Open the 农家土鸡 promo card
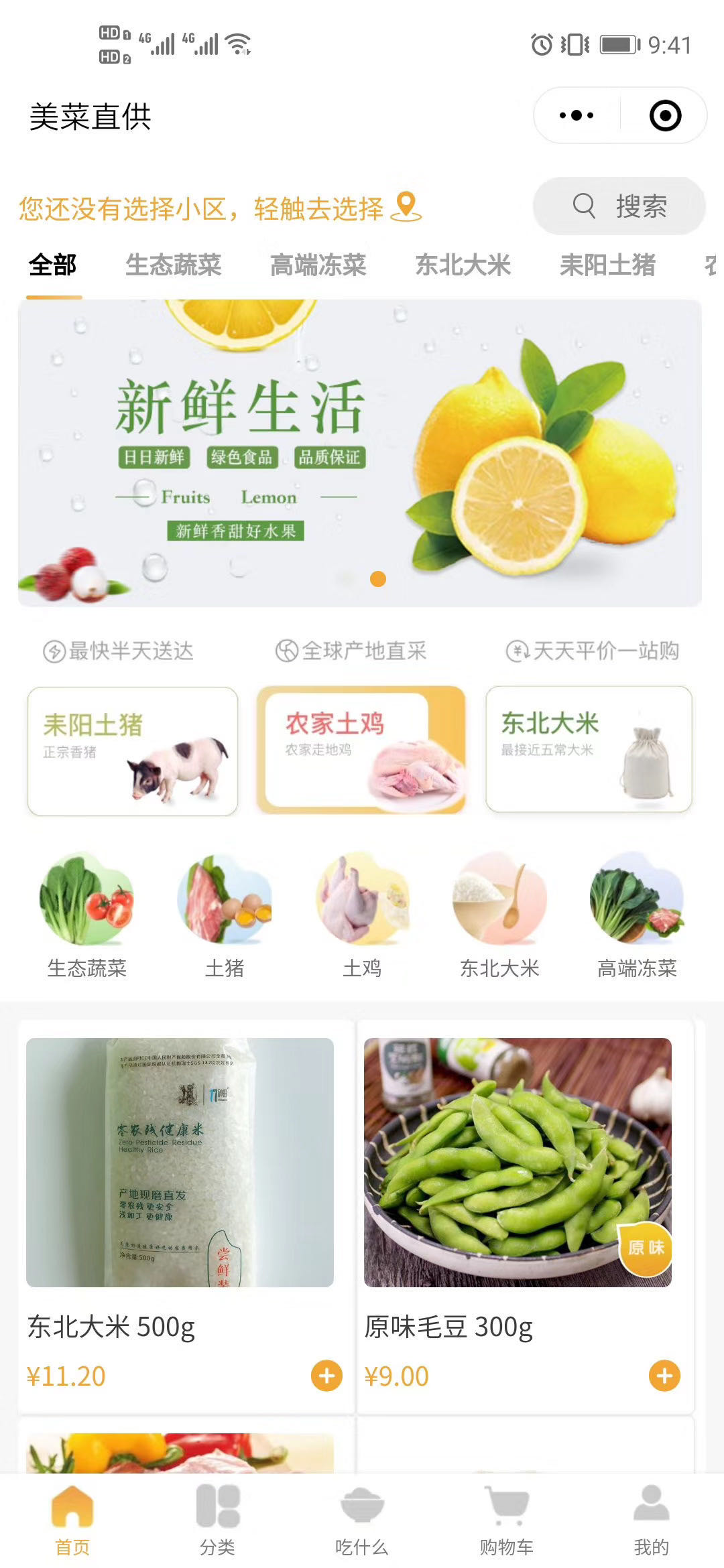The width and height of the screenshot is (724, 1568). click(x=361, y=750)
